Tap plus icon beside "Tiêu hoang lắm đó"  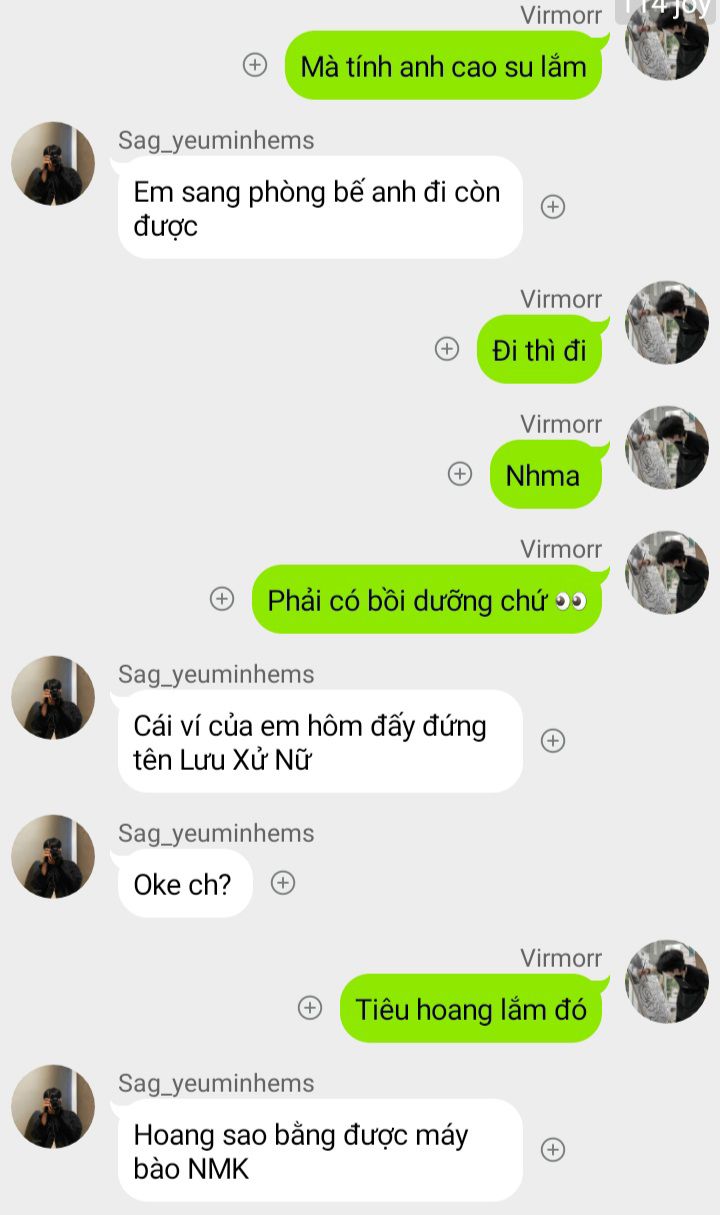(x=310, y=1008)
